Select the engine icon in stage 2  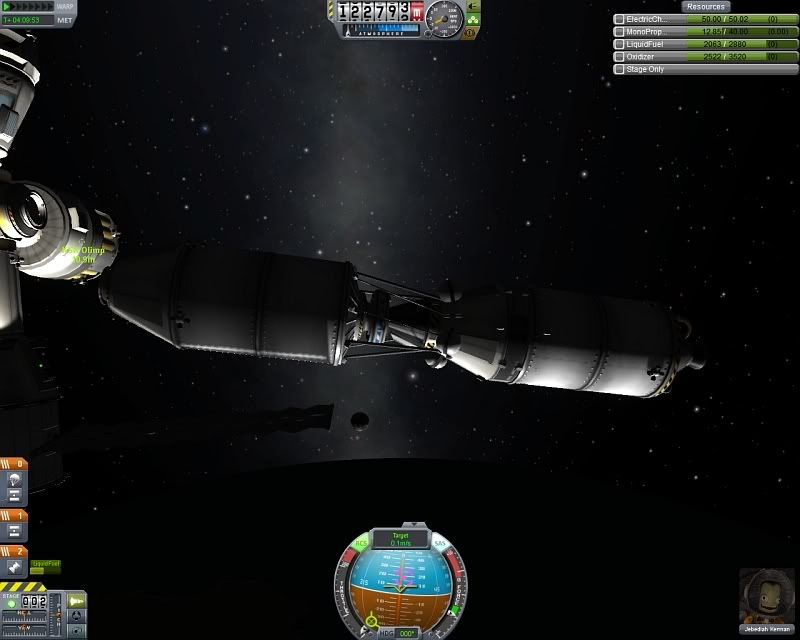(x=16, y=567)
